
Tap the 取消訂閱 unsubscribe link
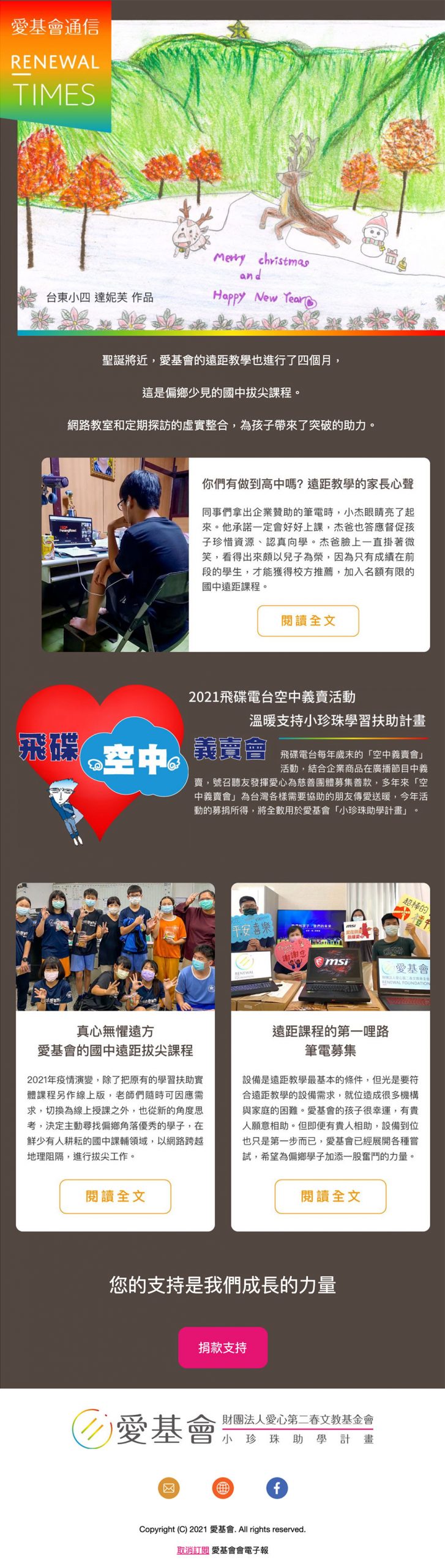click(193, 1550)
